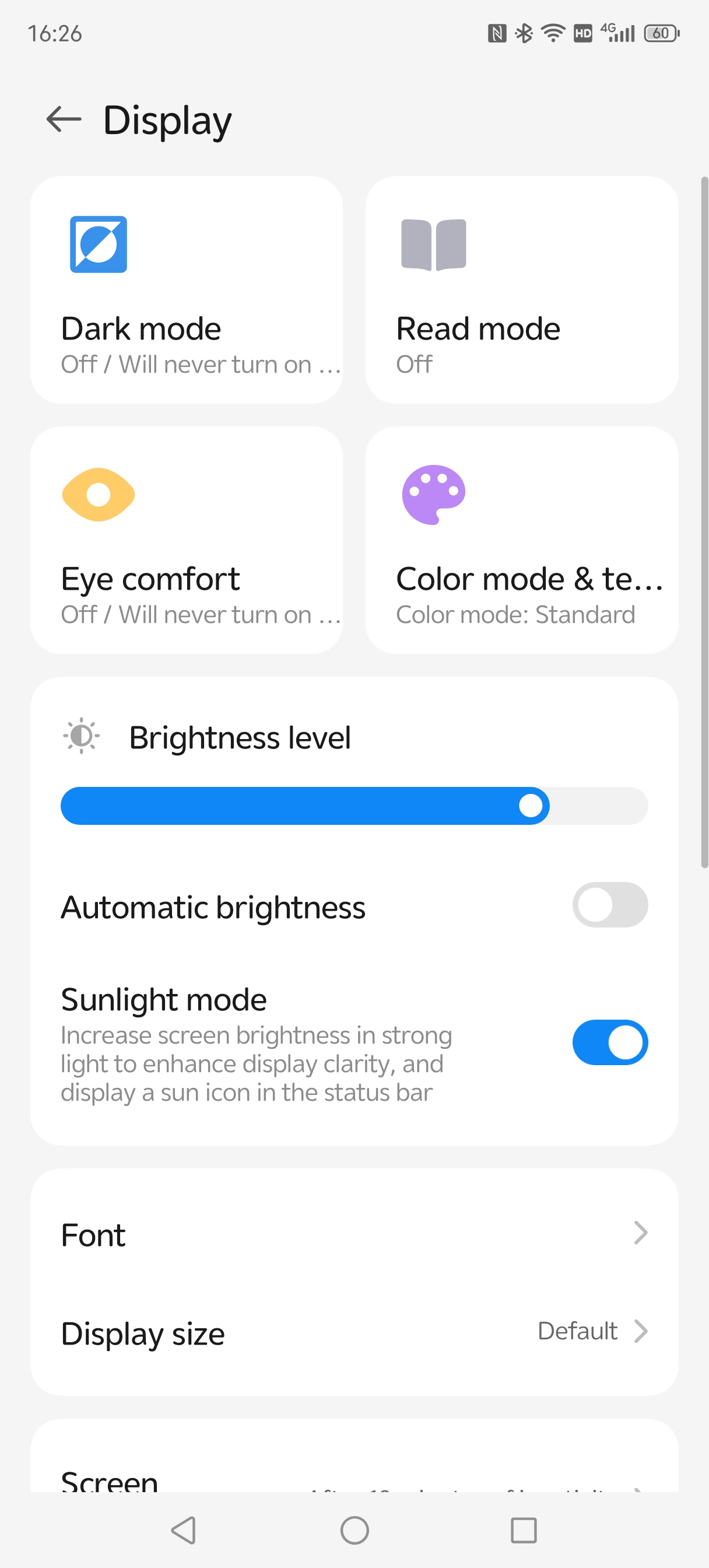Open Font settings
Viewport: 709px width, 1568px height.
pos(354,1233)
